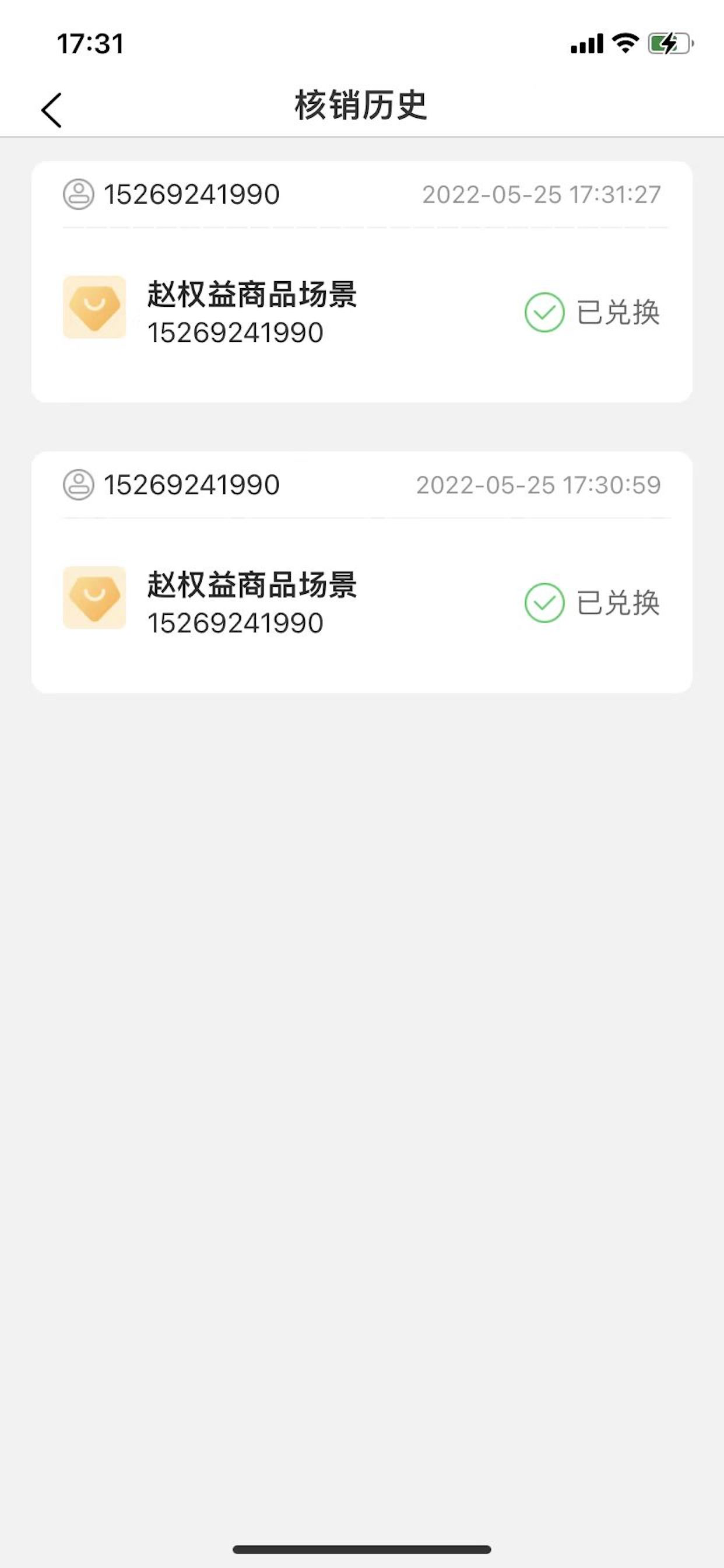This screenshot has height=1568, width=724.
Task: Open the redemption record from 17:31:27
Action: point(361,282)
